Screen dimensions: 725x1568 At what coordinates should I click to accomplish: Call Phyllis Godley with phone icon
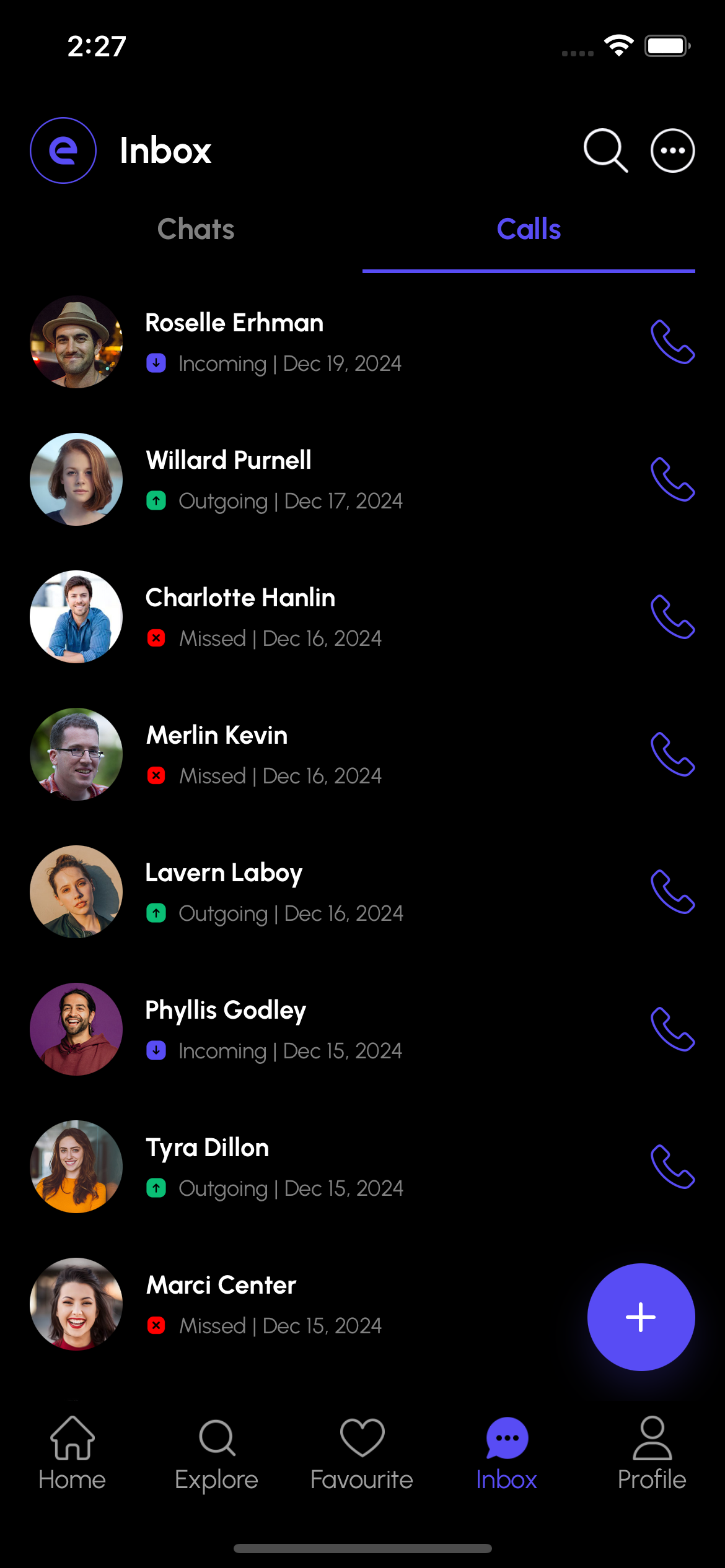[x=672, y=1029]
